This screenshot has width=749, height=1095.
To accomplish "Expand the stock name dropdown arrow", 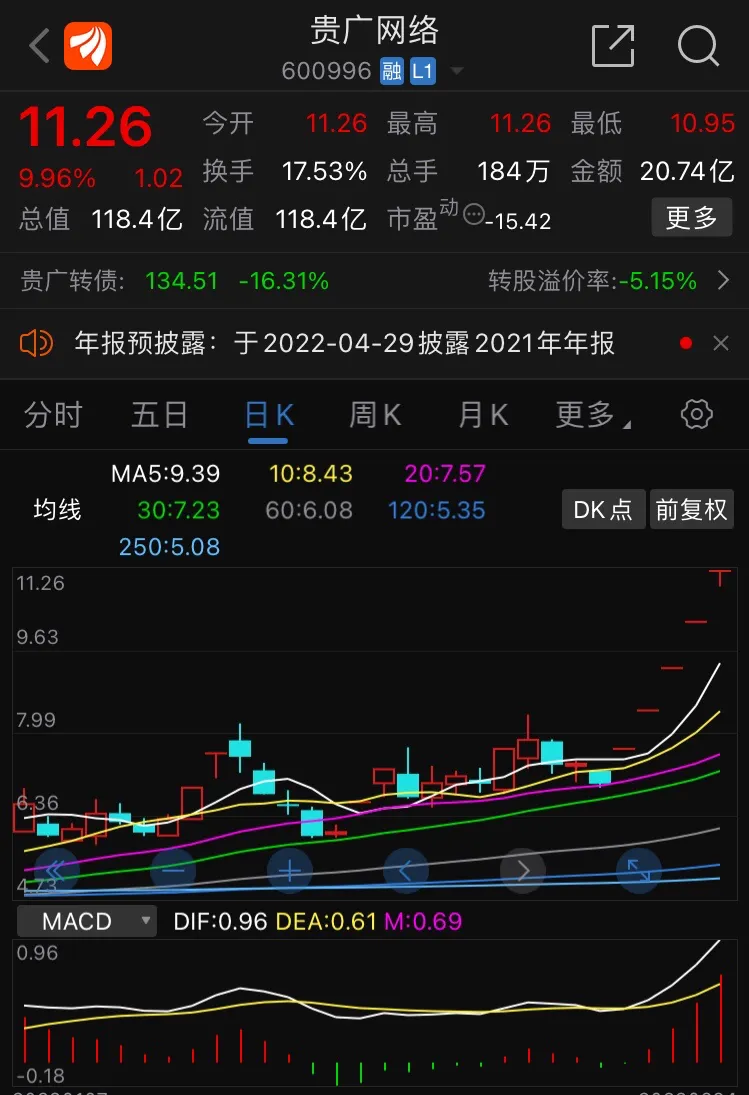I will pyautogui.click(x=457, y=71).
